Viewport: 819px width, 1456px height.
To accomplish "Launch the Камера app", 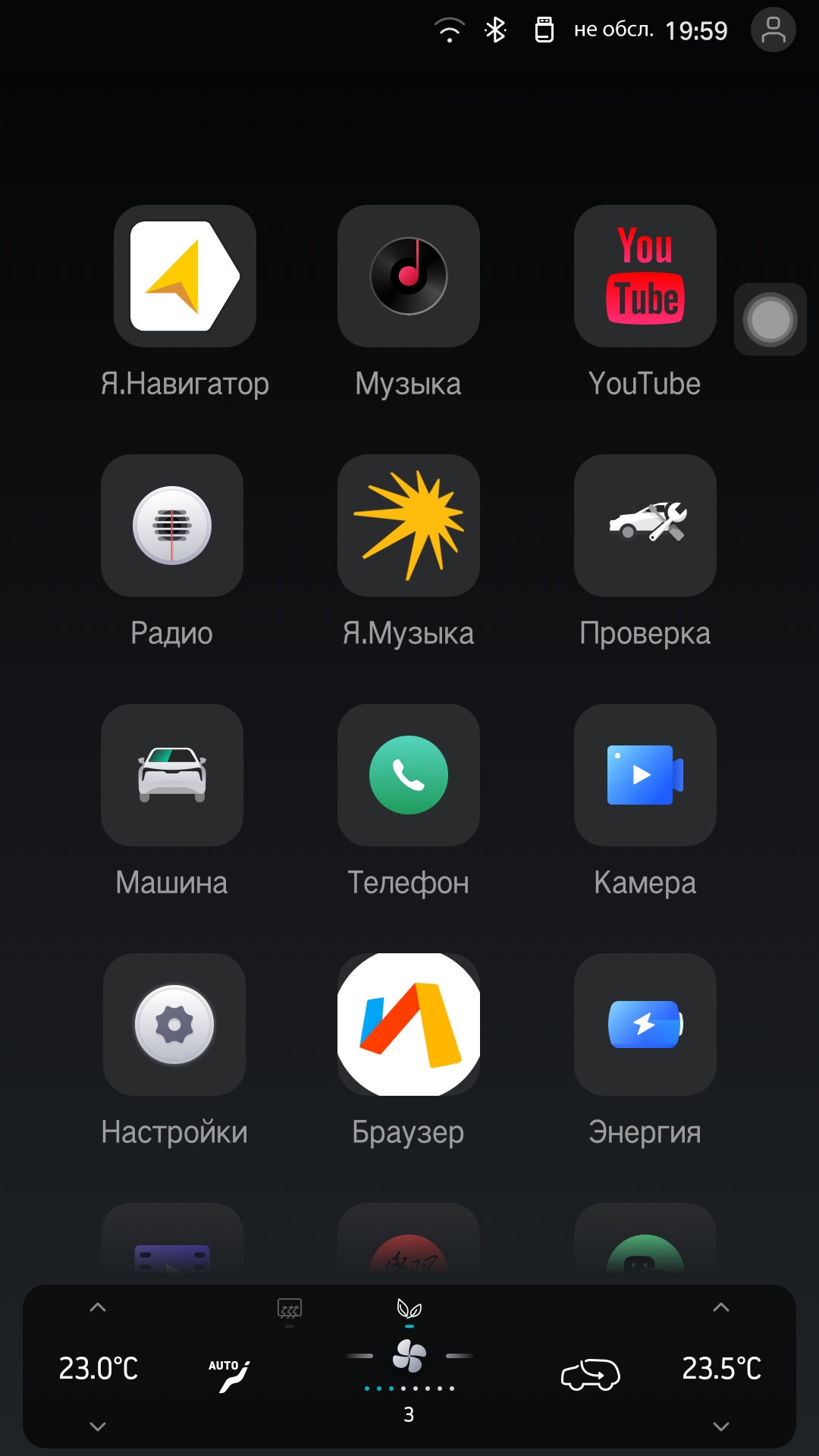I will click(x=645, y=775).
